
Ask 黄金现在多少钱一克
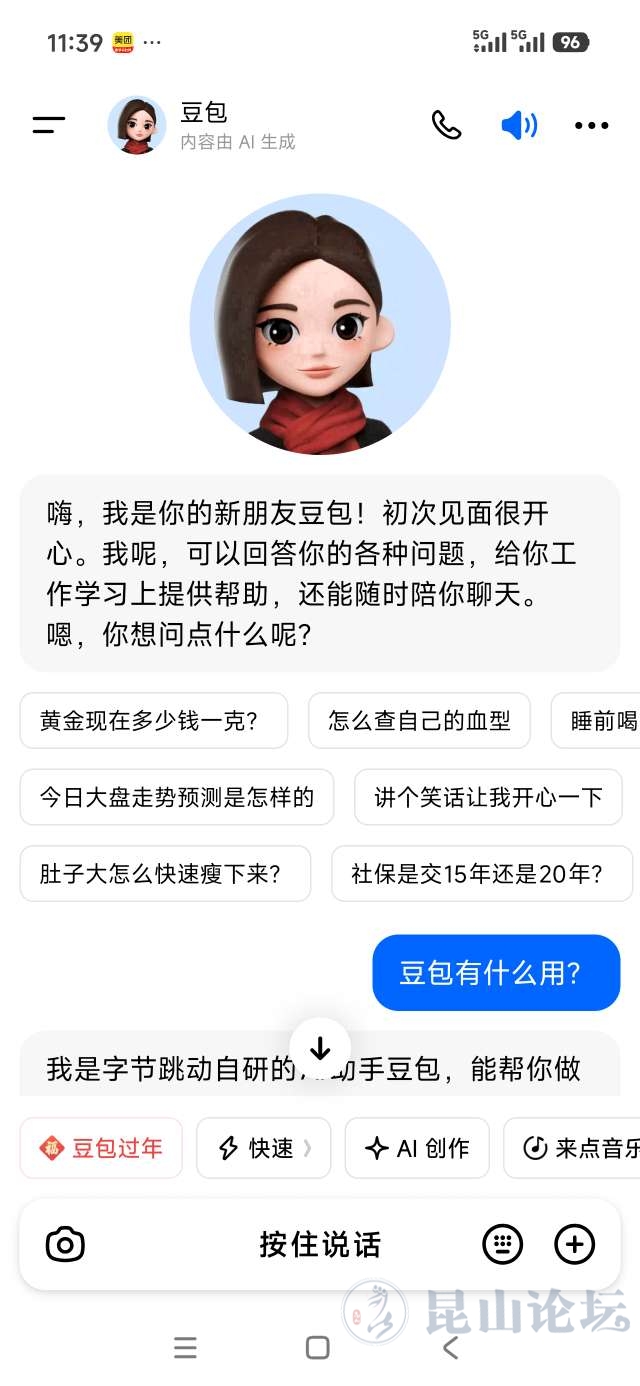coord(154,721)
